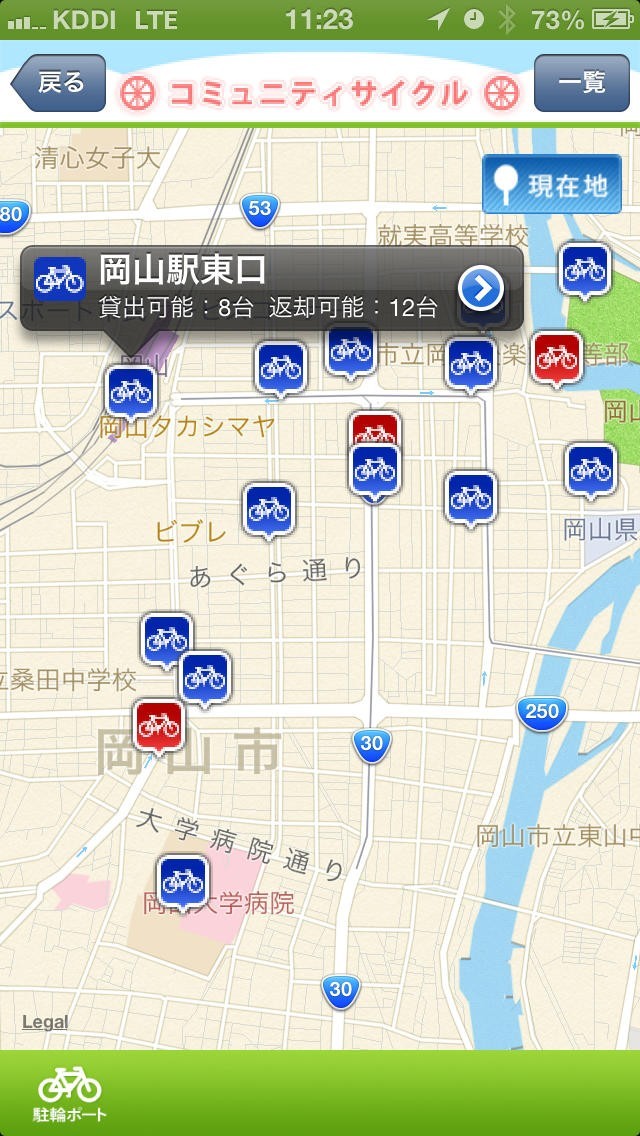
Task: Open the 一覧 list view
Action: click(581, 83)
